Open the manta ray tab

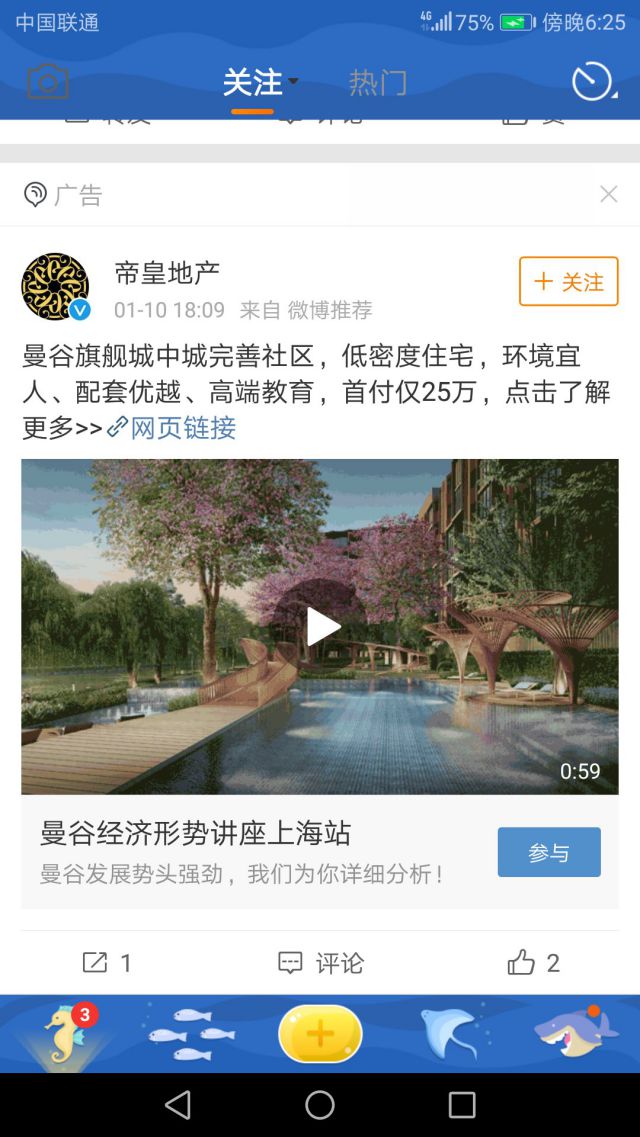449,1033
